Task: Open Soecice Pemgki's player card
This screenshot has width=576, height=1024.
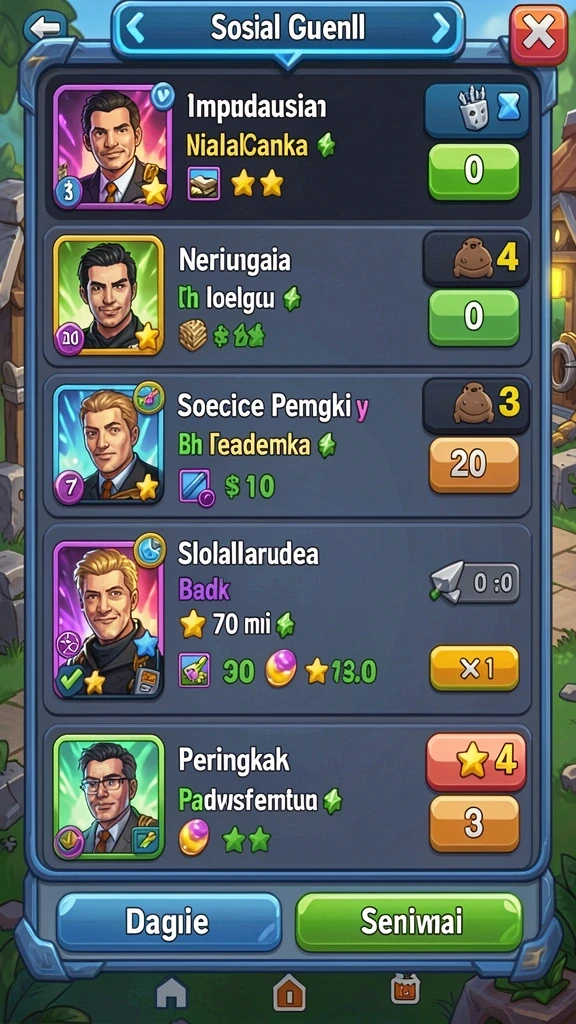Action: point(108,445)
